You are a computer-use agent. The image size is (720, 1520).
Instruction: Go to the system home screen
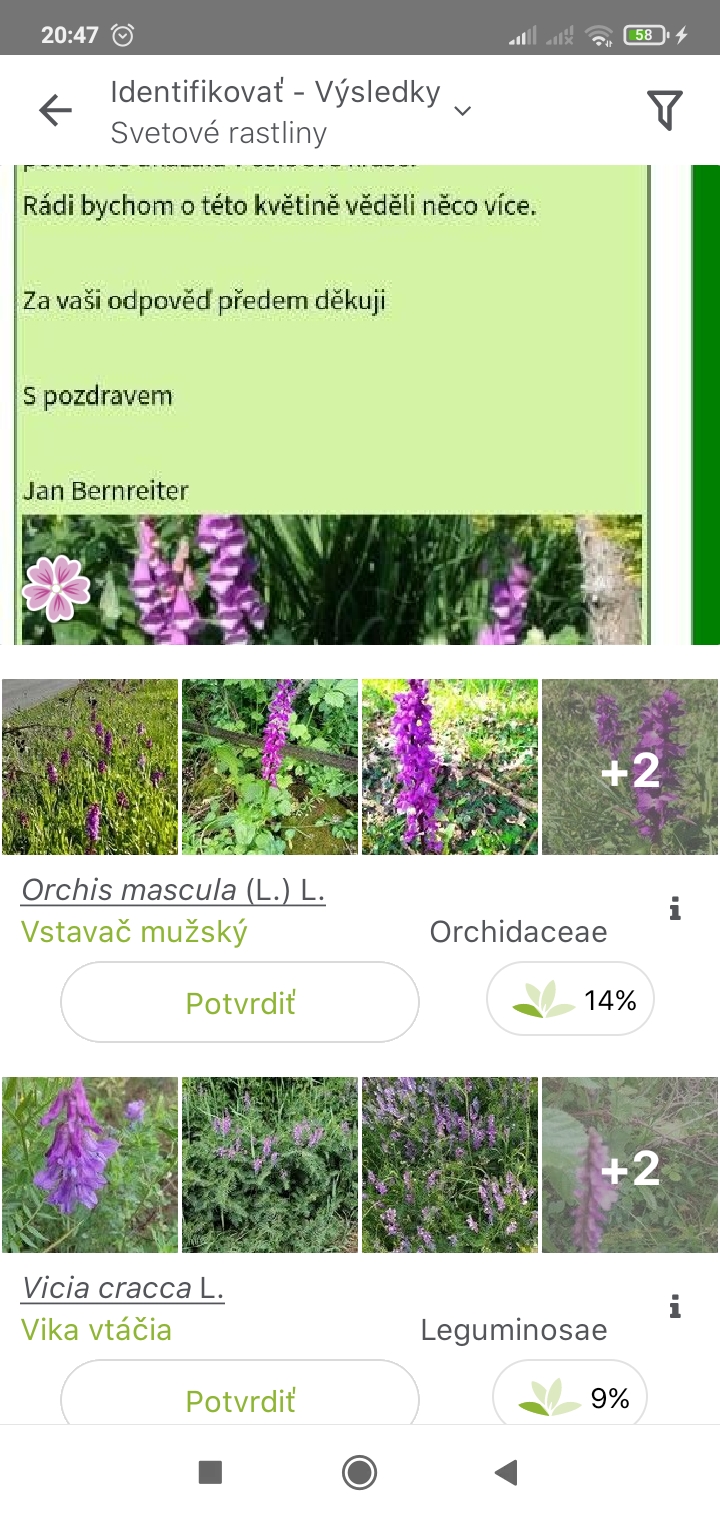click(x=359, y=1472)
